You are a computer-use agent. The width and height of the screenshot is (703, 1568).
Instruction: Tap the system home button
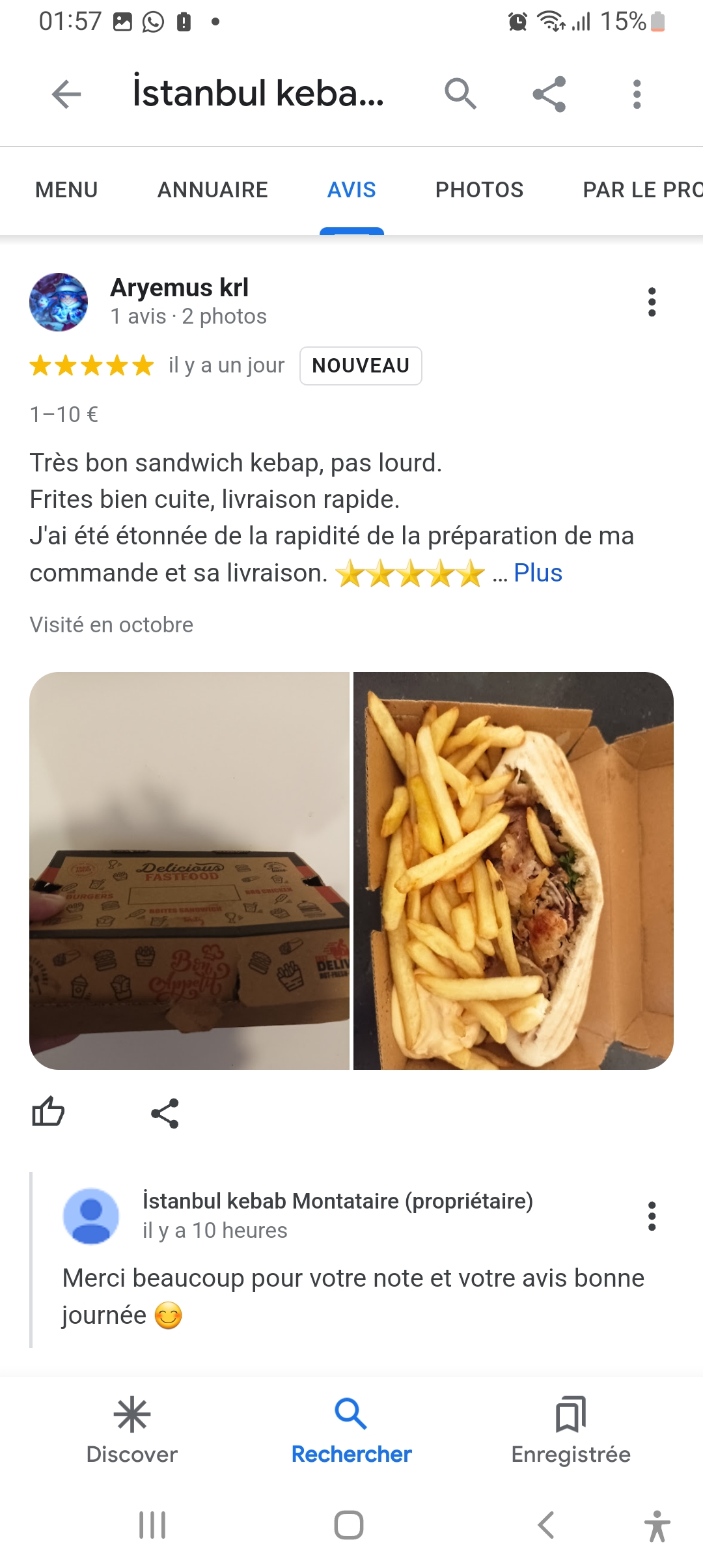click(x=349, y=1525)
